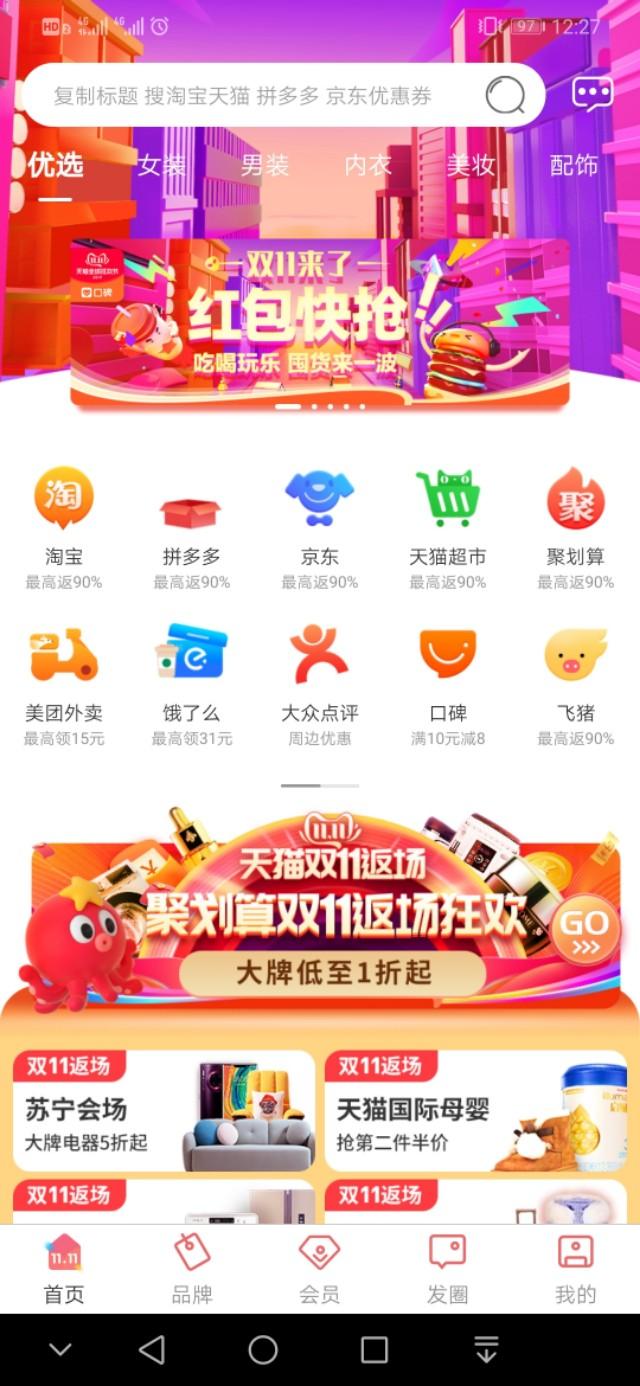Open the 天猫国际母婴 card
640x1386 pixels.
476,1112
